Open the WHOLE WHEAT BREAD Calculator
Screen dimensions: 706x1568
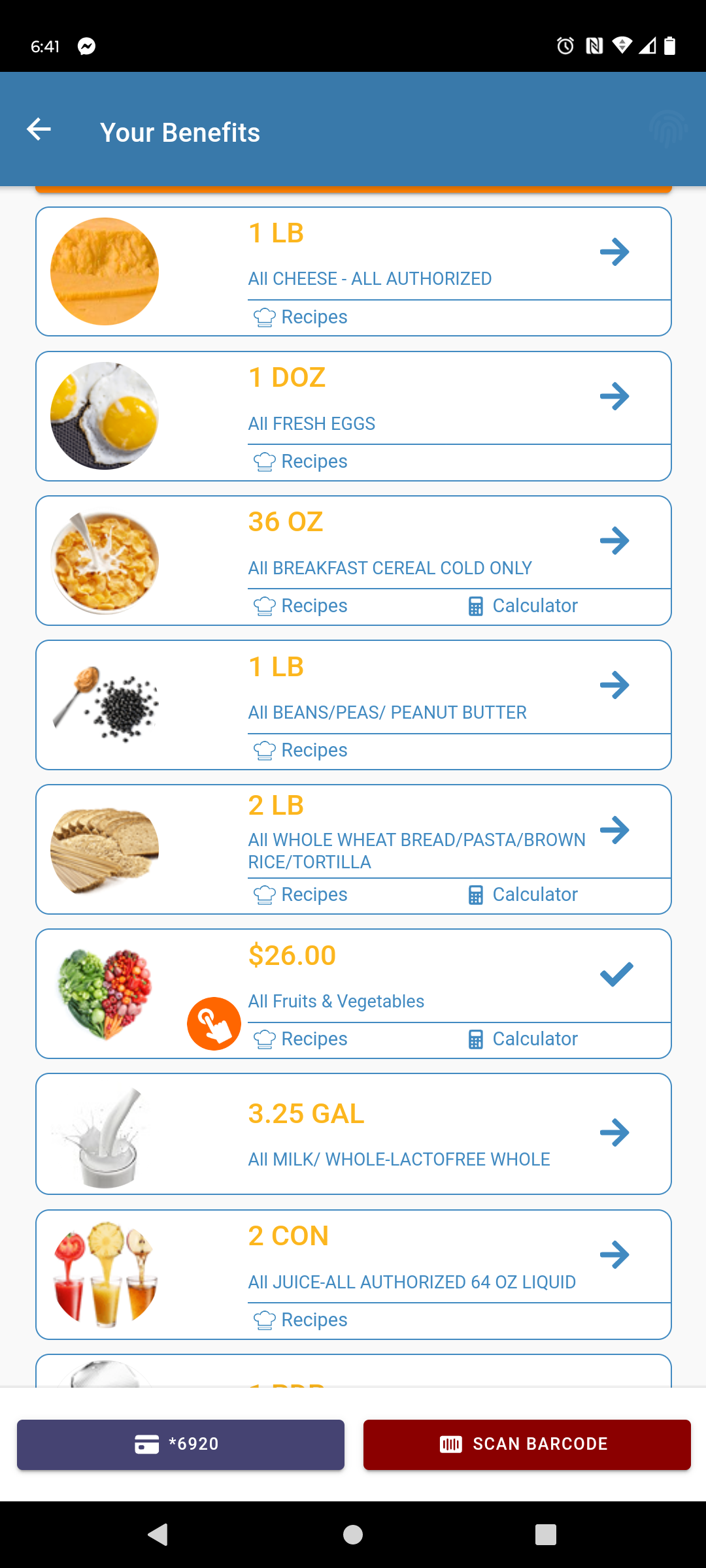523,894
